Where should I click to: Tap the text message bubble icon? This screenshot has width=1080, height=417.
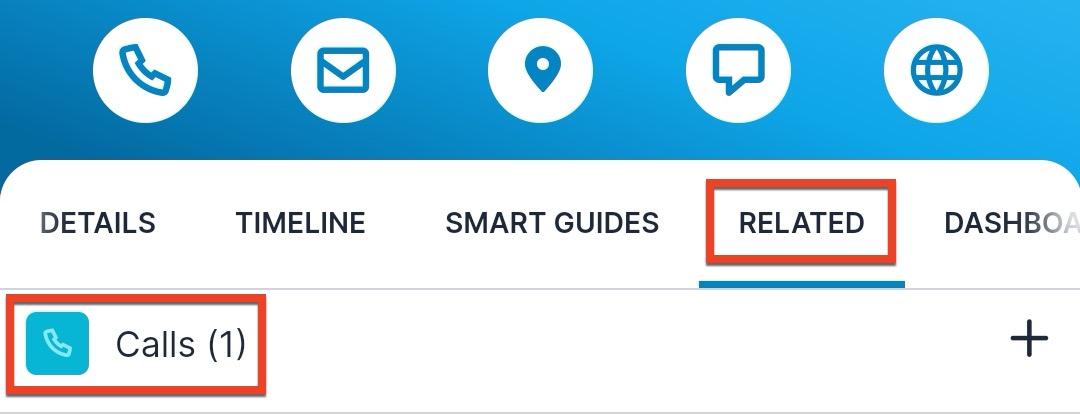tap(738, 71)
